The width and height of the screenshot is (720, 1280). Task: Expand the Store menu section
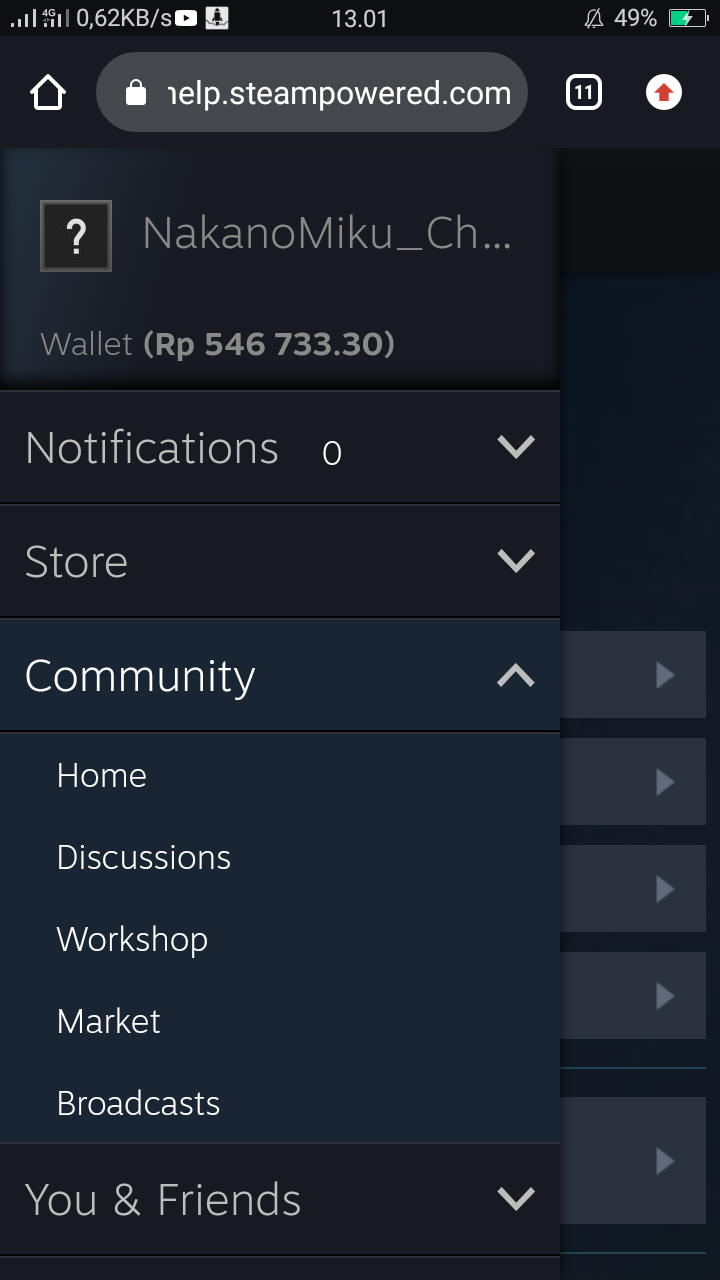(280, 561)
